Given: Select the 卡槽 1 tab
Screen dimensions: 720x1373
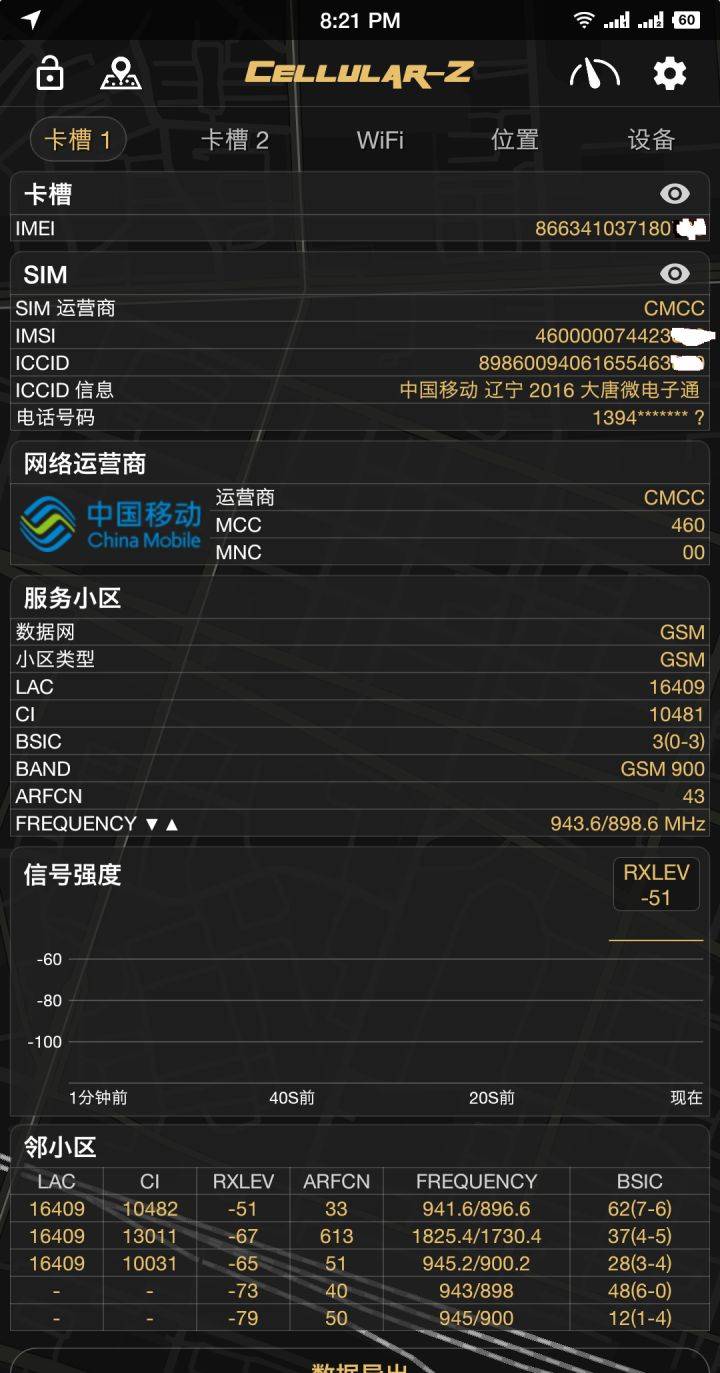Looking at the screenshot, I should tap(78, 140).
